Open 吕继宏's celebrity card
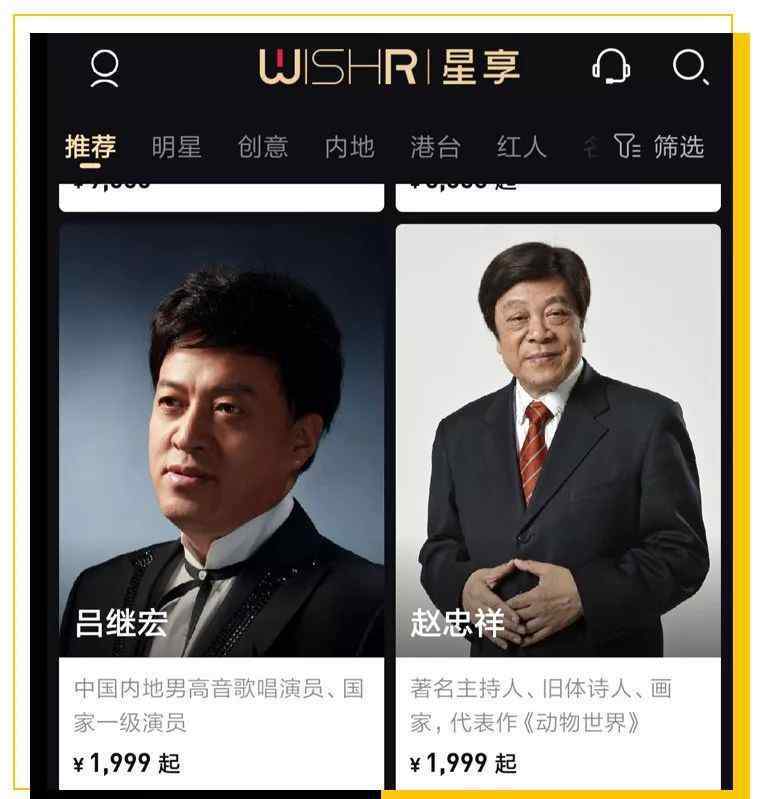The height and width of the screenshot is (799, 763). [x=221, y=500]
